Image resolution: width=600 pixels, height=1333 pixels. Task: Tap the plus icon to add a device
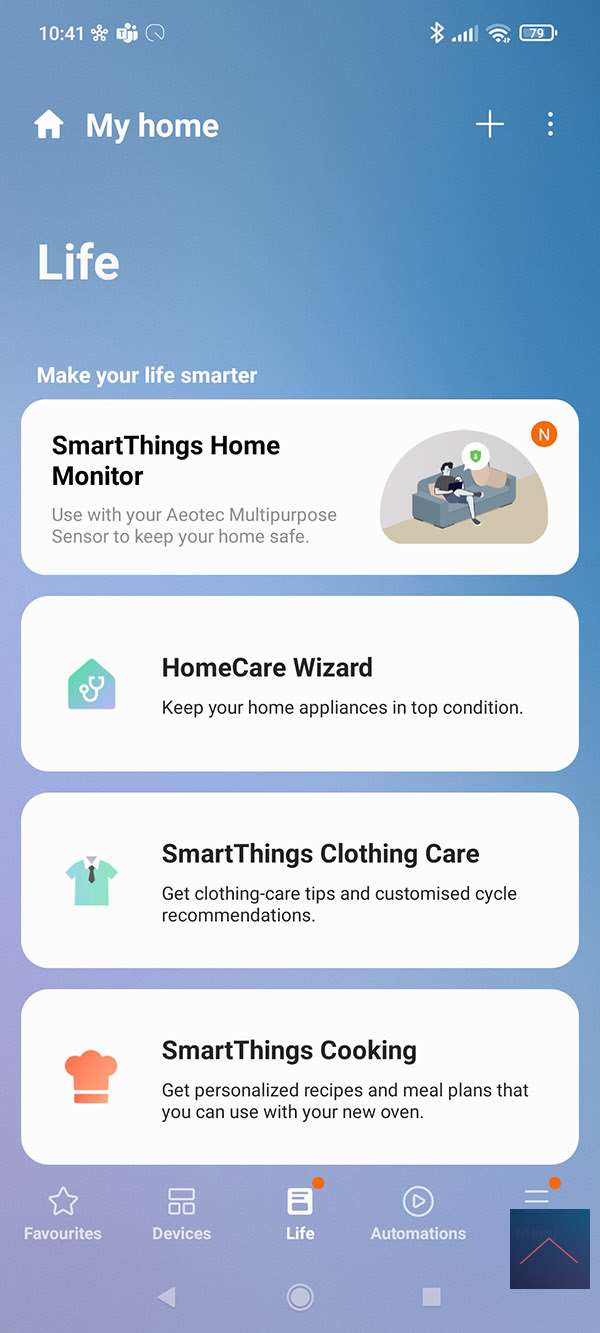click(490, 125)
